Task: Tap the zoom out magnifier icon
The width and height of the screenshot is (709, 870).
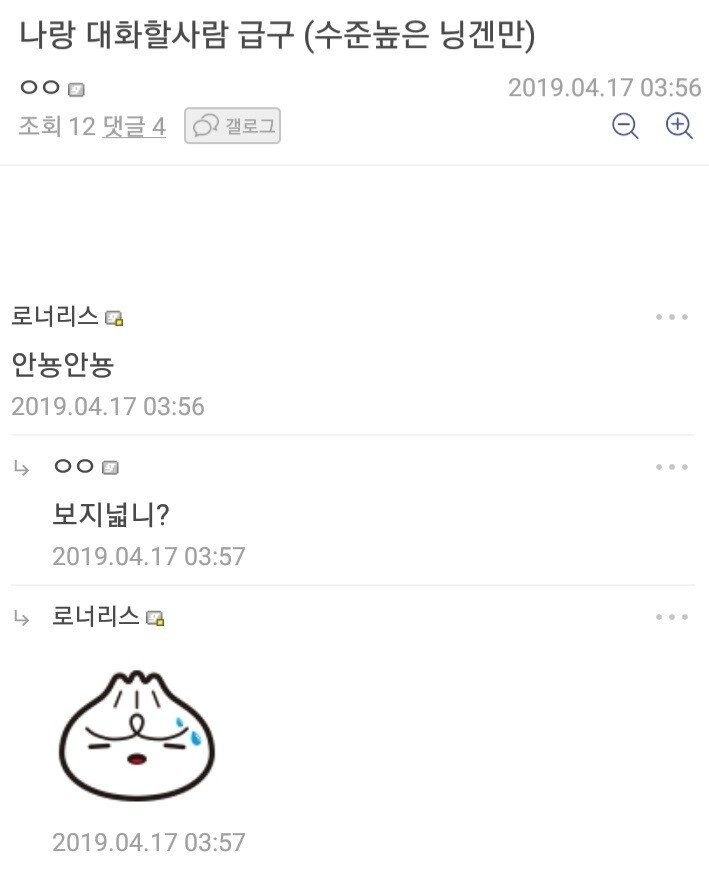Action: (x=626, y=126)
